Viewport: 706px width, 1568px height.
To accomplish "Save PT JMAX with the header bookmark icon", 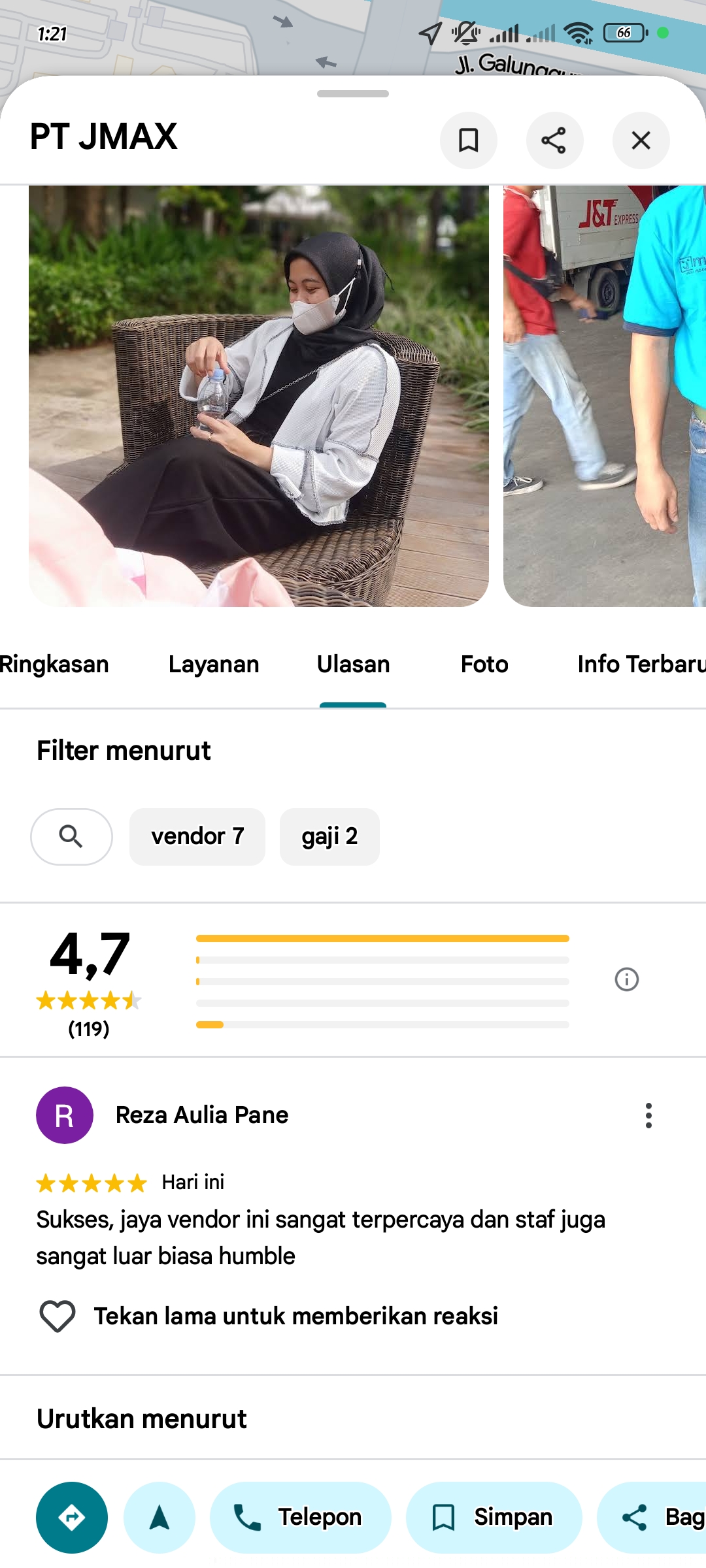I will tap(468, 140).
